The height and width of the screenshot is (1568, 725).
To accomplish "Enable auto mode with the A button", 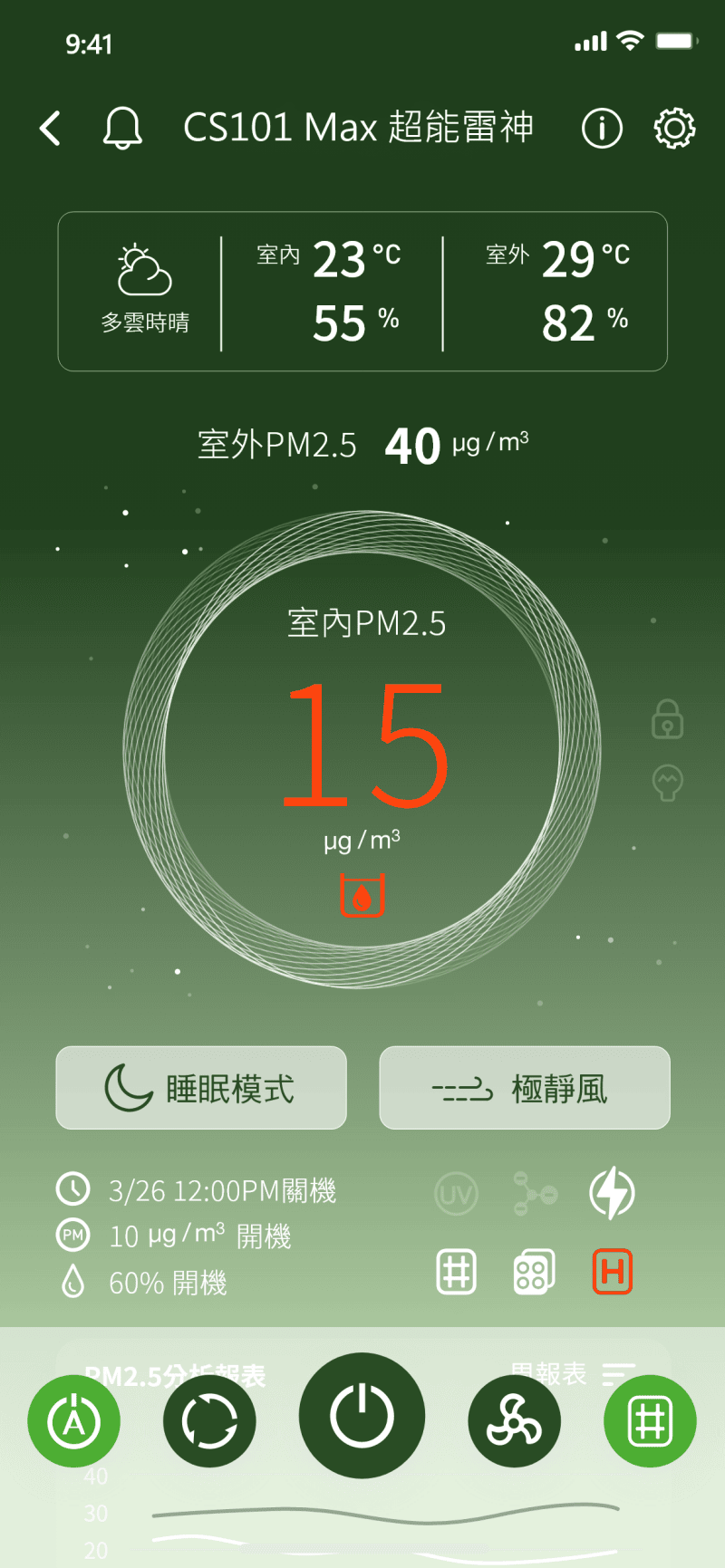I will coord(73,1421).
